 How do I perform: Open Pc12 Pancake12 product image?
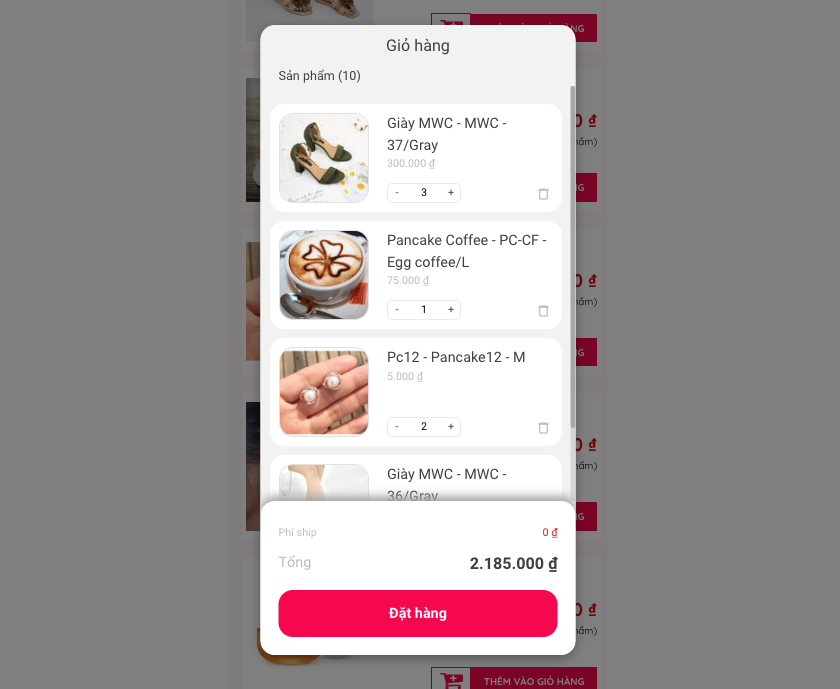[x=324, y=392]
